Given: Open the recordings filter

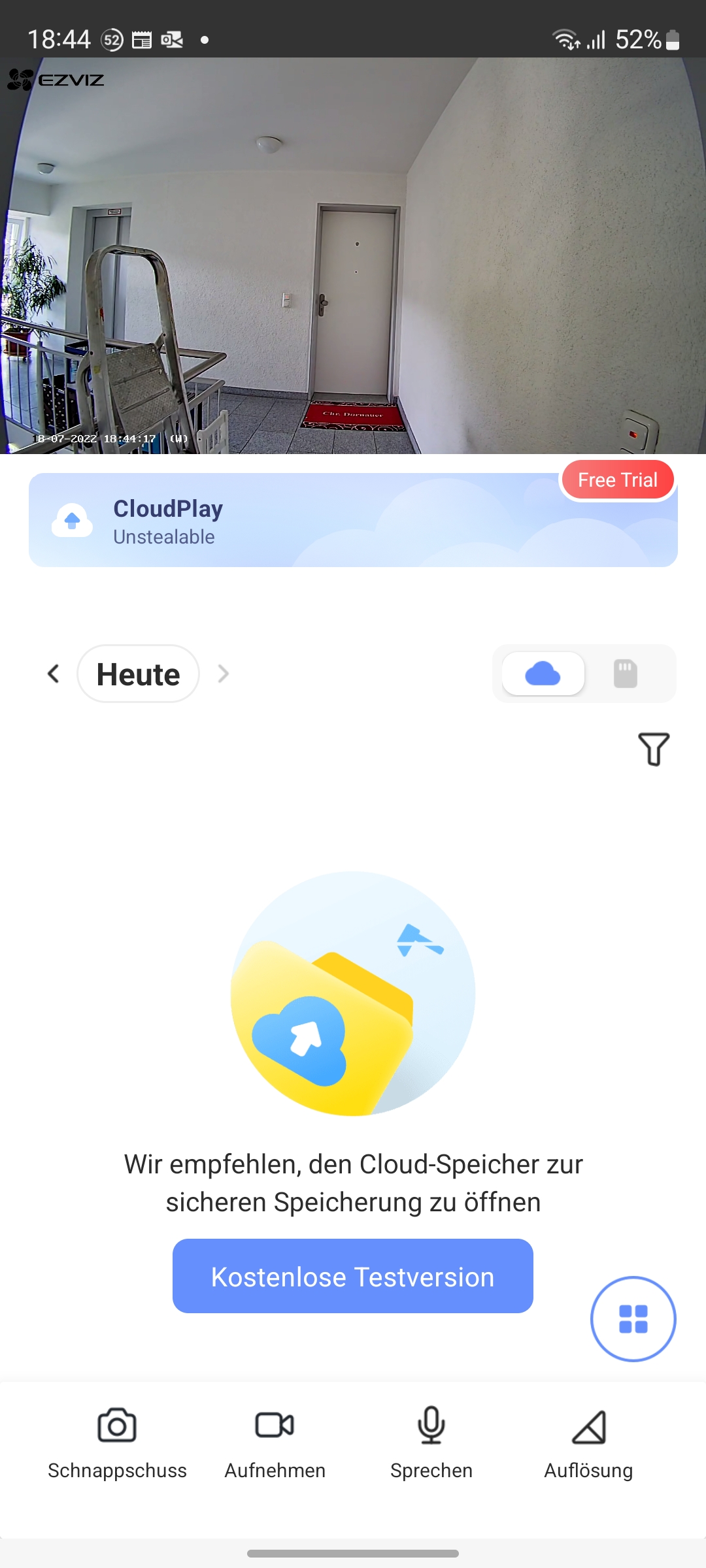Looking at the screenshot, I should coord(653,749).
